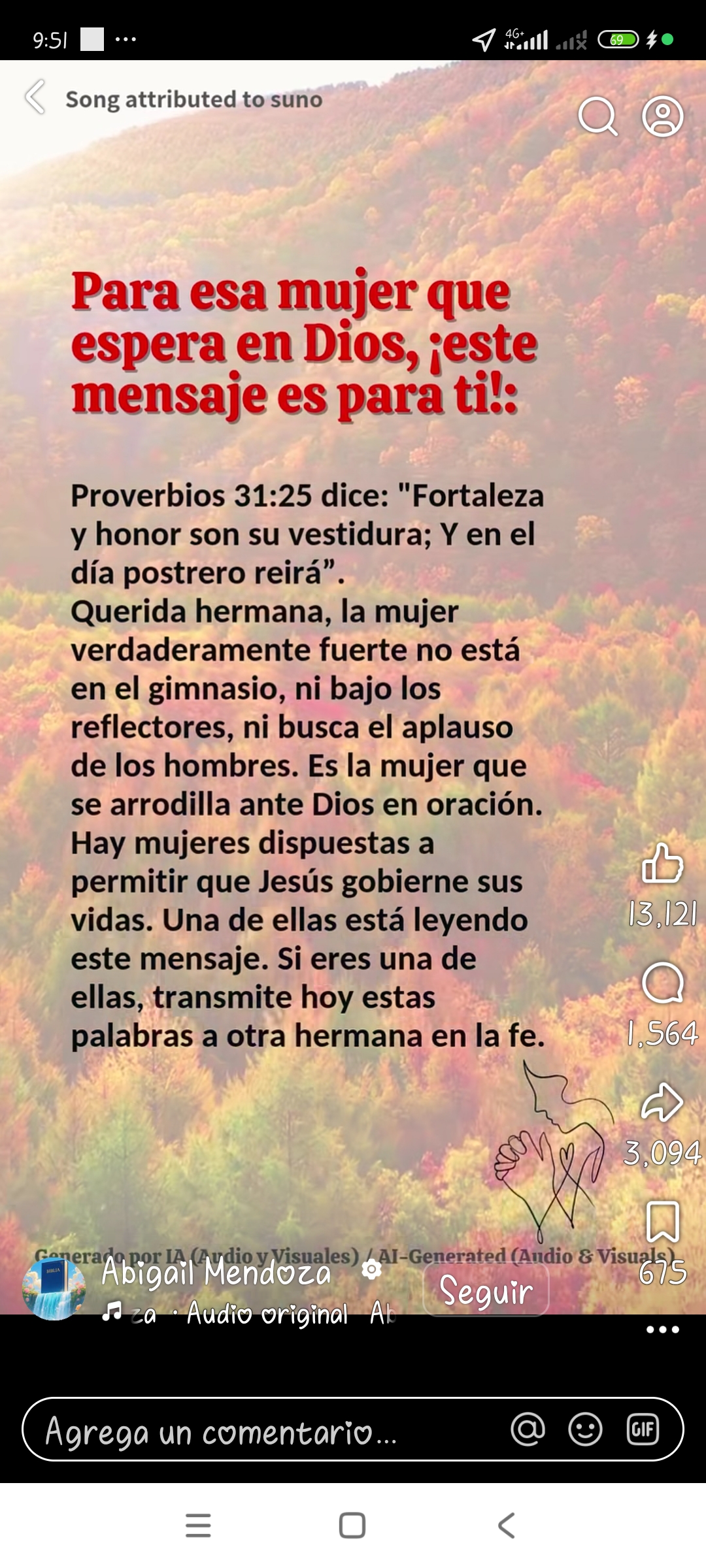The width and height of the screenshot is (706, 1568).
Task: Mention someone with the @ icon
Action: pyautogui.click(x=528, y=1429)
